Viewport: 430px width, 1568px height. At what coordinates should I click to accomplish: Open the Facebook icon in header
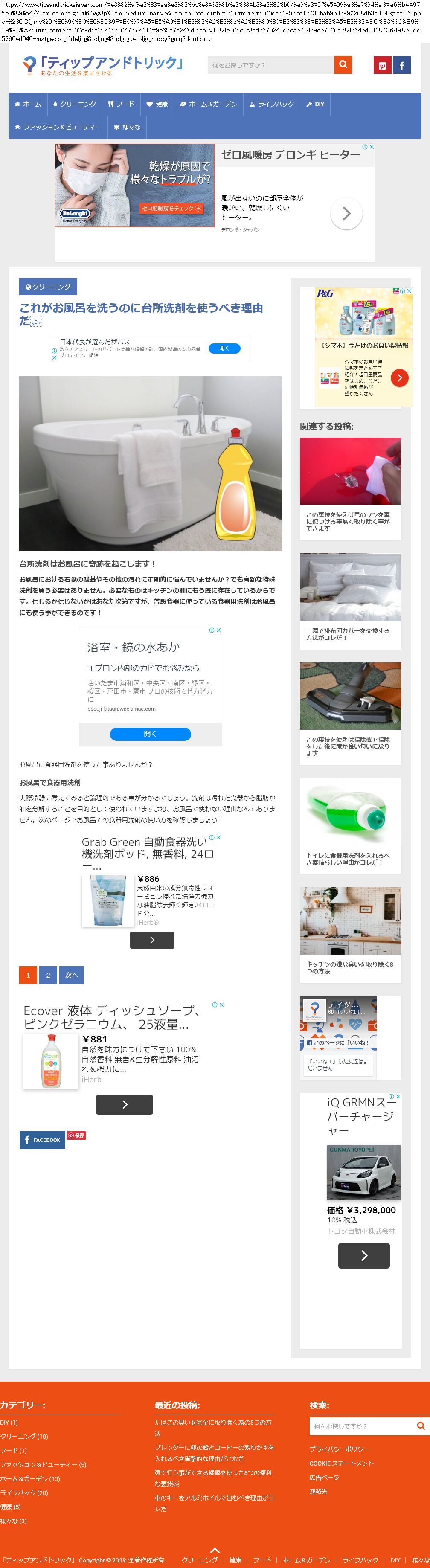tap(401, 65)
